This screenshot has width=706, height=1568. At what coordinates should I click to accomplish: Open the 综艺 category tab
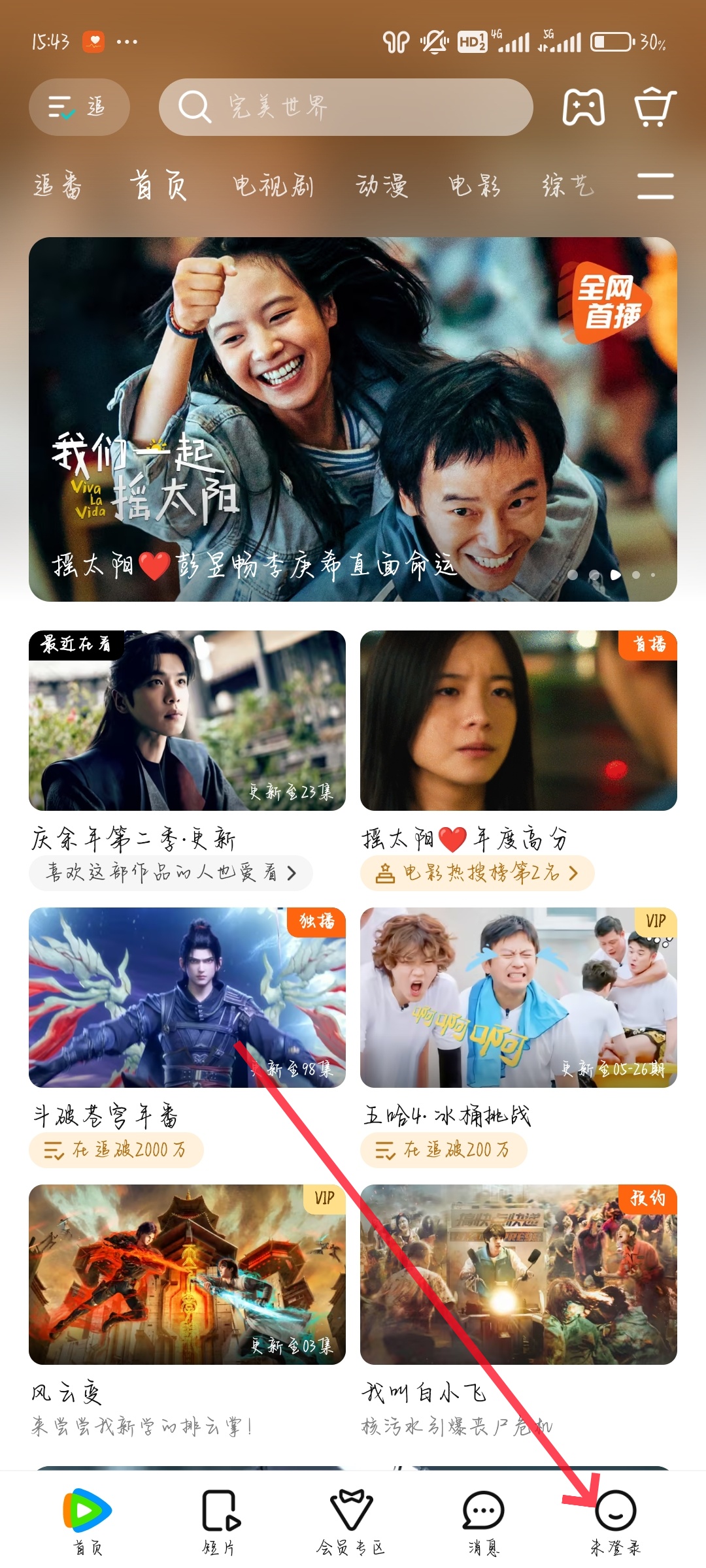tap(567, 186)
